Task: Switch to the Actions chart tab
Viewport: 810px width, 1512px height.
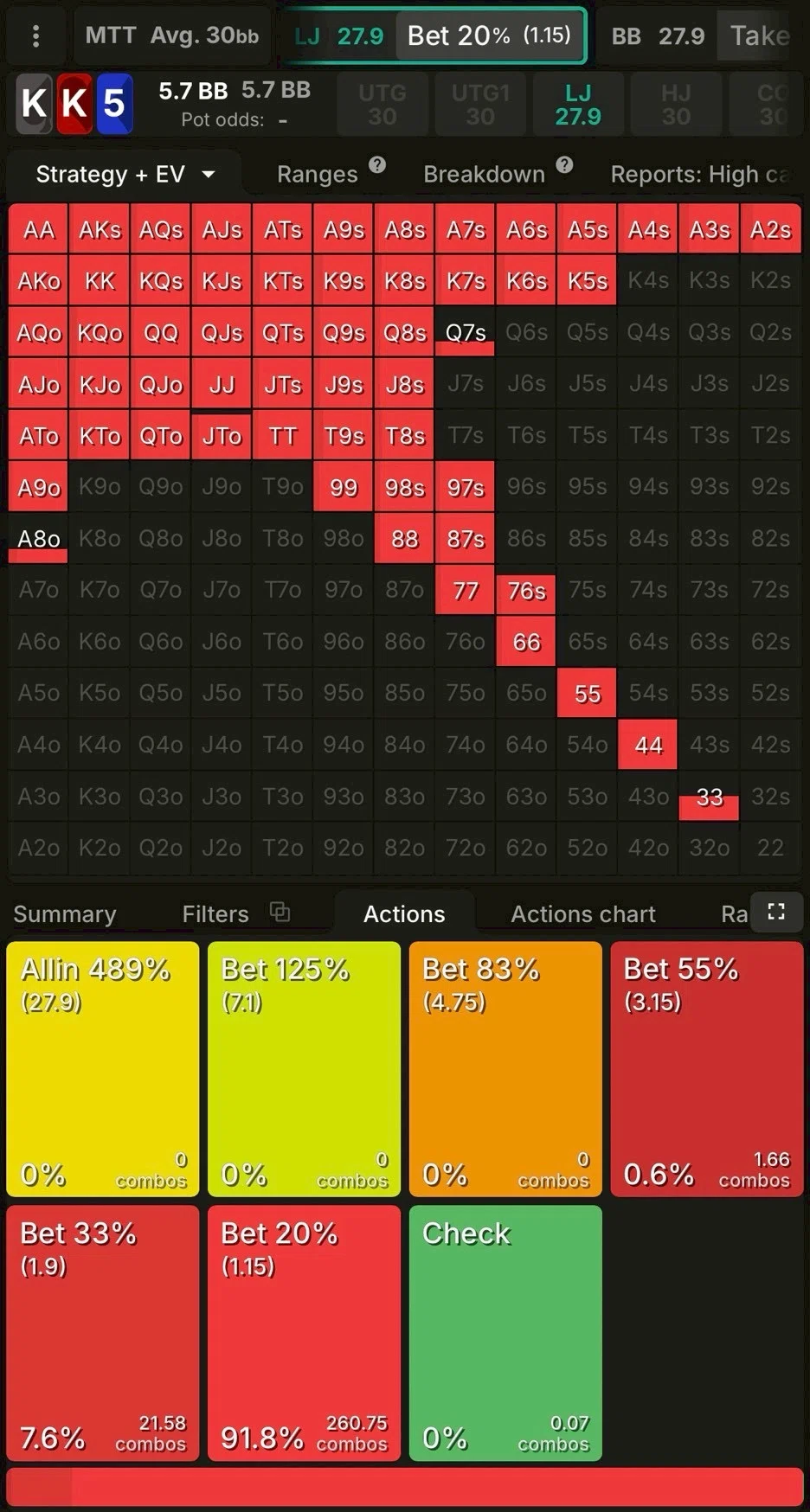Action: coord(582,914)
